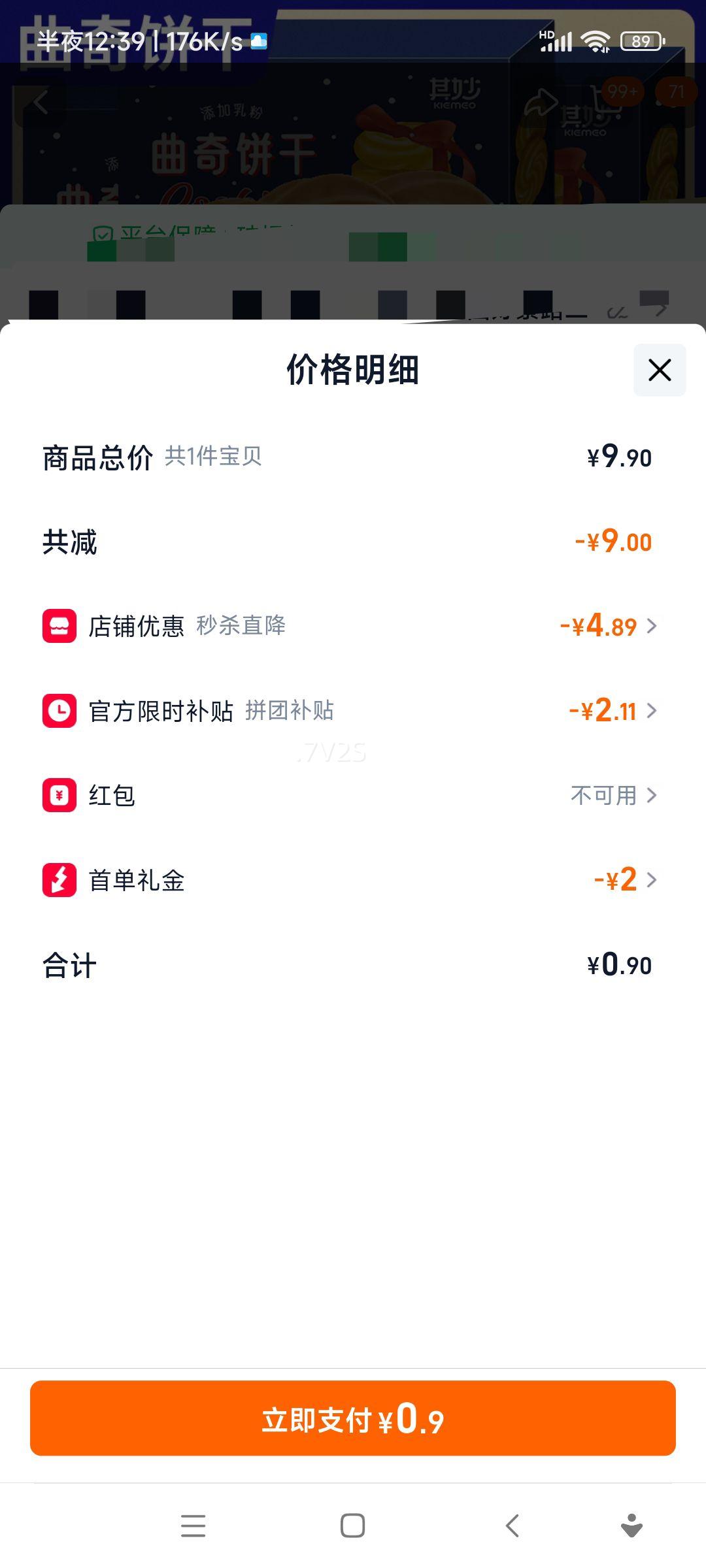Image resolution: width=706 pixels, height=1568 pixels.
Task: Tap the home button in navigation bar
Action: 352,1526
